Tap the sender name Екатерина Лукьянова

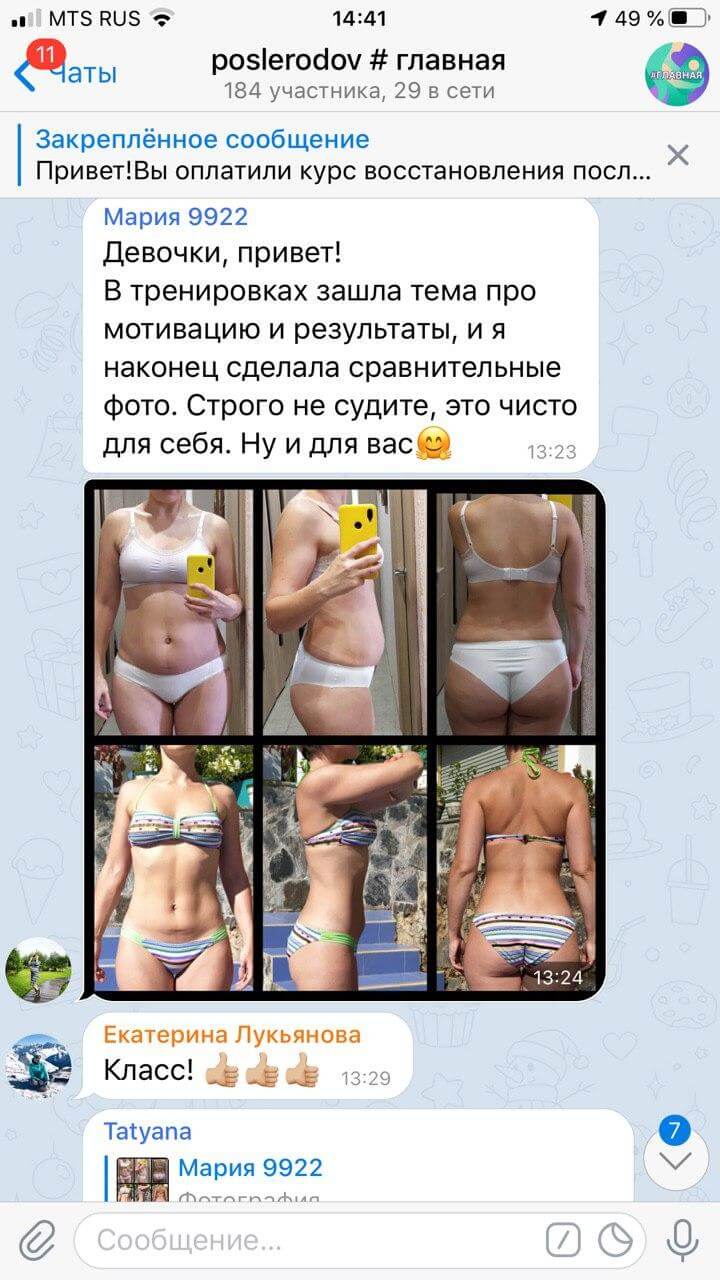pyautogui.click(x=232, y=1035)
